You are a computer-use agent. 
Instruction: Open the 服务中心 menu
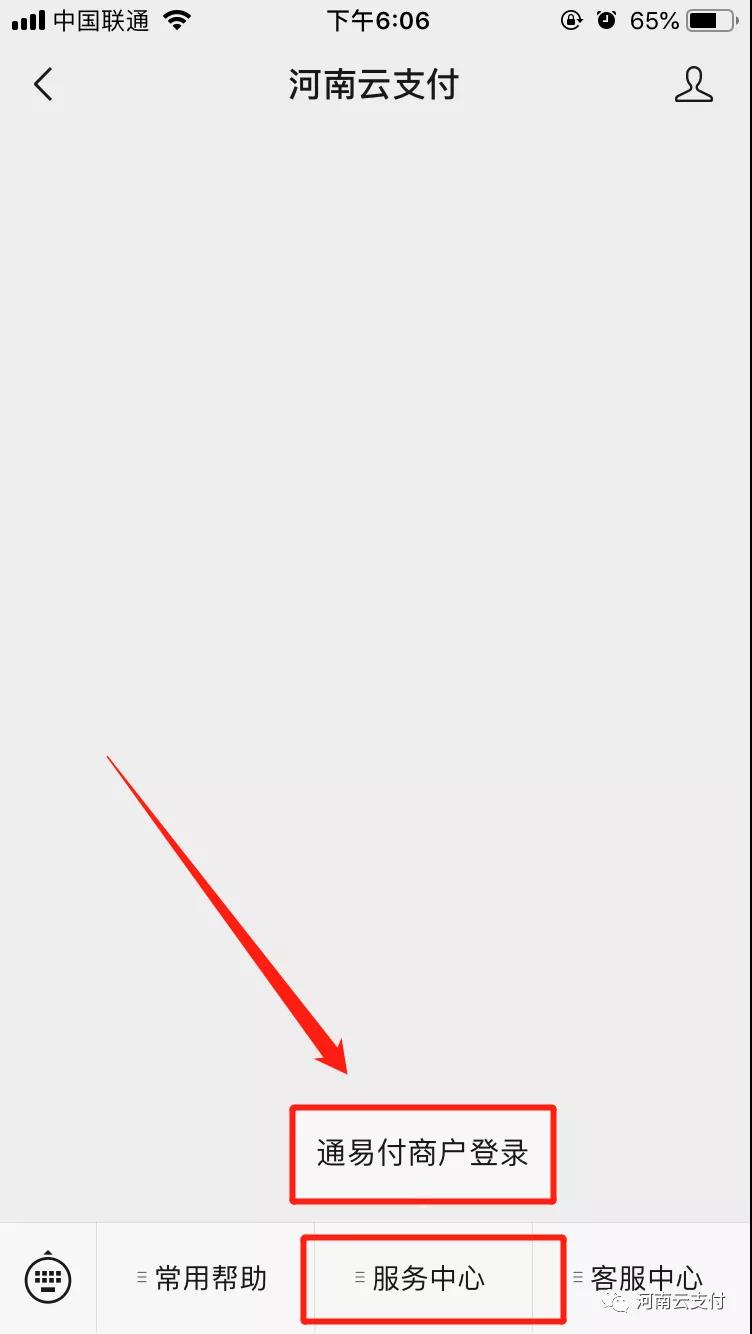click(424, 1278)
